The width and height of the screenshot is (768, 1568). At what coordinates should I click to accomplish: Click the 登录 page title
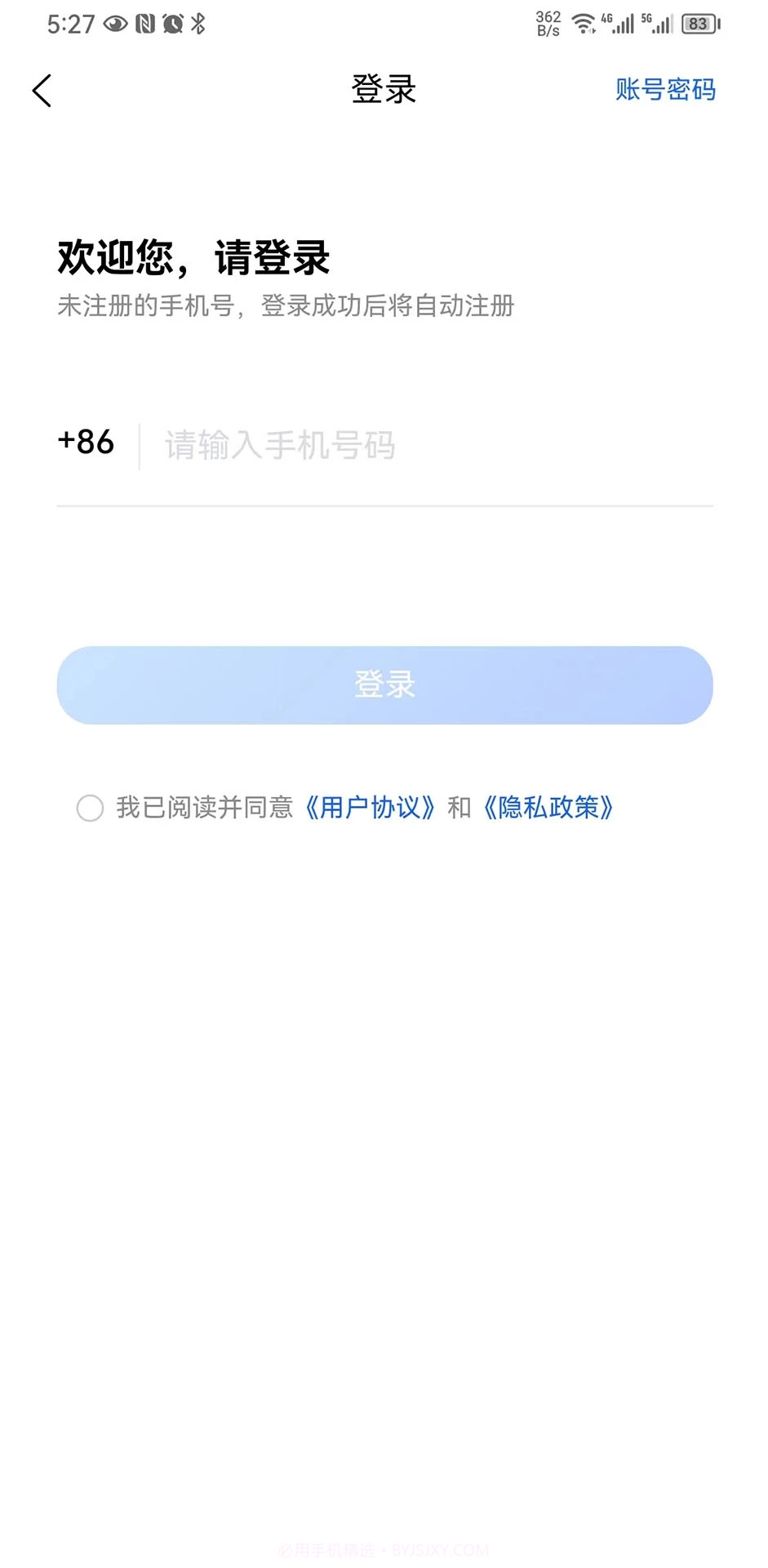pos(384,90)
